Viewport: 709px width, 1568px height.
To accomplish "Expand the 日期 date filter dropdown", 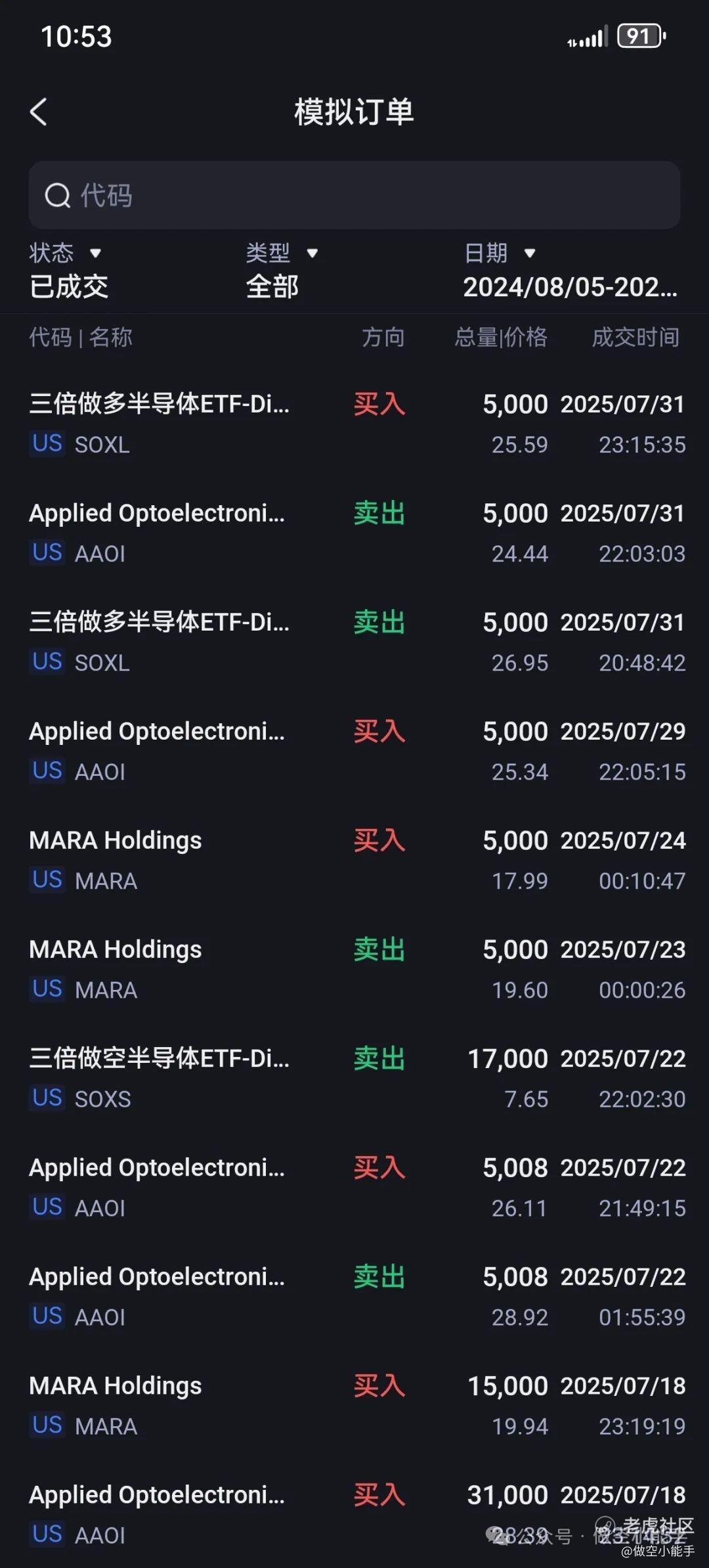I will [x=499, y=253].
